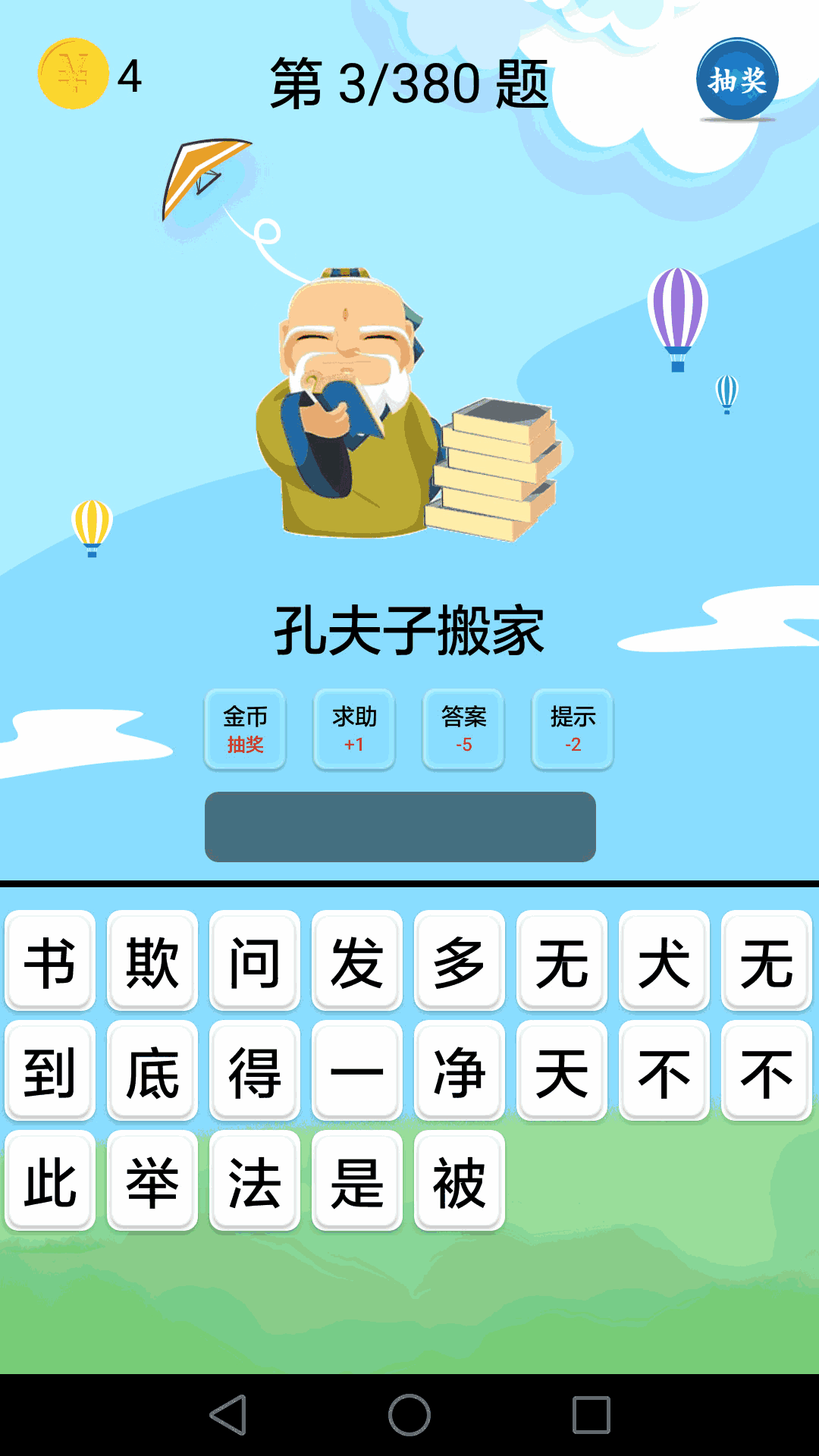Choose the character 问
This screenshot has height=1456, width=819.
(x=255, y=961)
